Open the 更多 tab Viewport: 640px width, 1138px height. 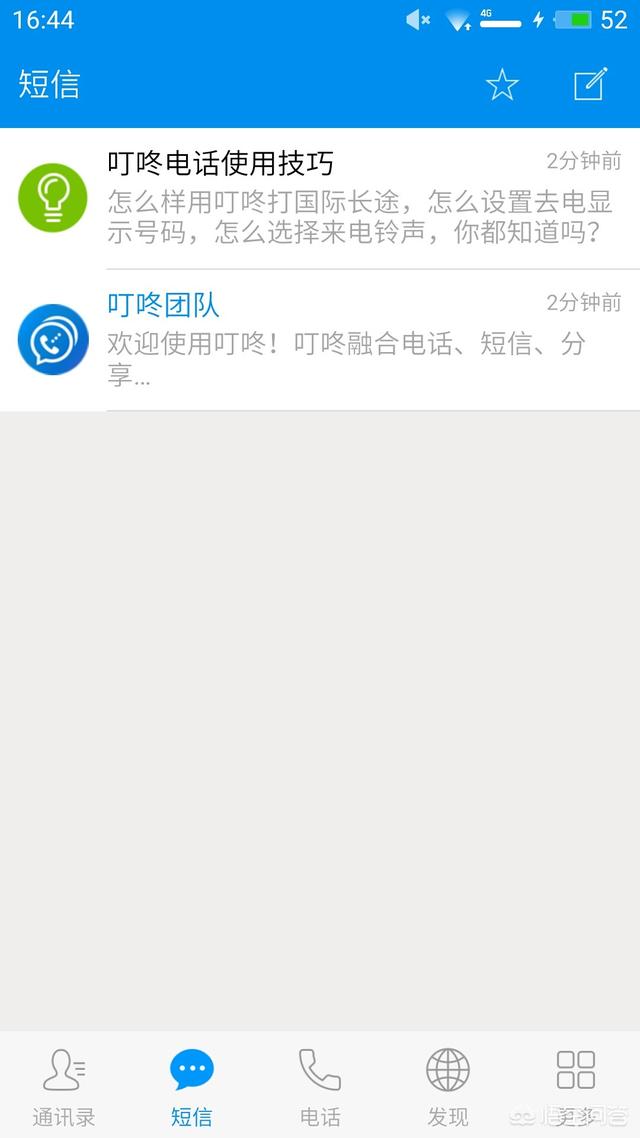click(576, 1086)
